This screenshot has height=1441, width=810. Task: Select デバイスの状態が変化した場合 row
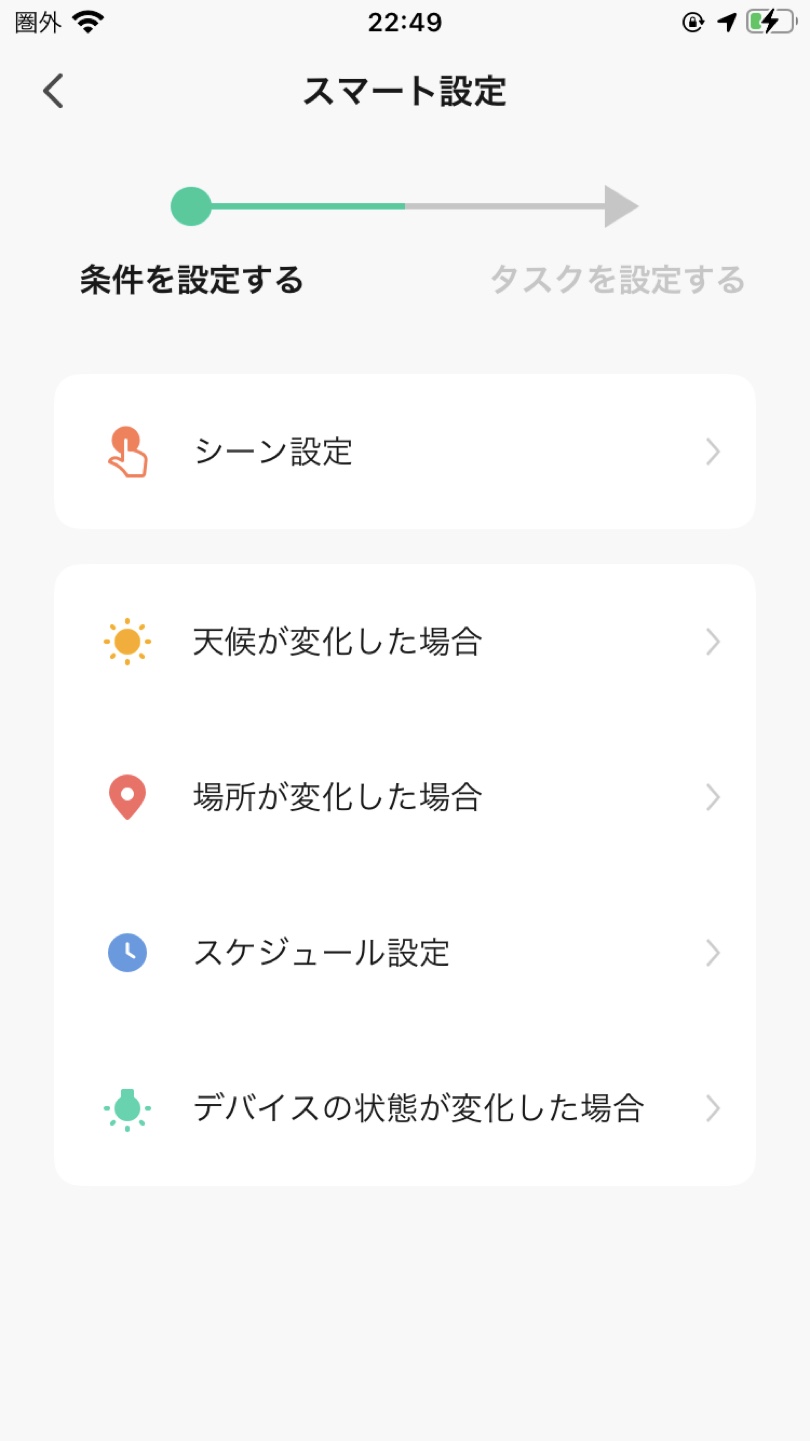tap(405, 1109)
